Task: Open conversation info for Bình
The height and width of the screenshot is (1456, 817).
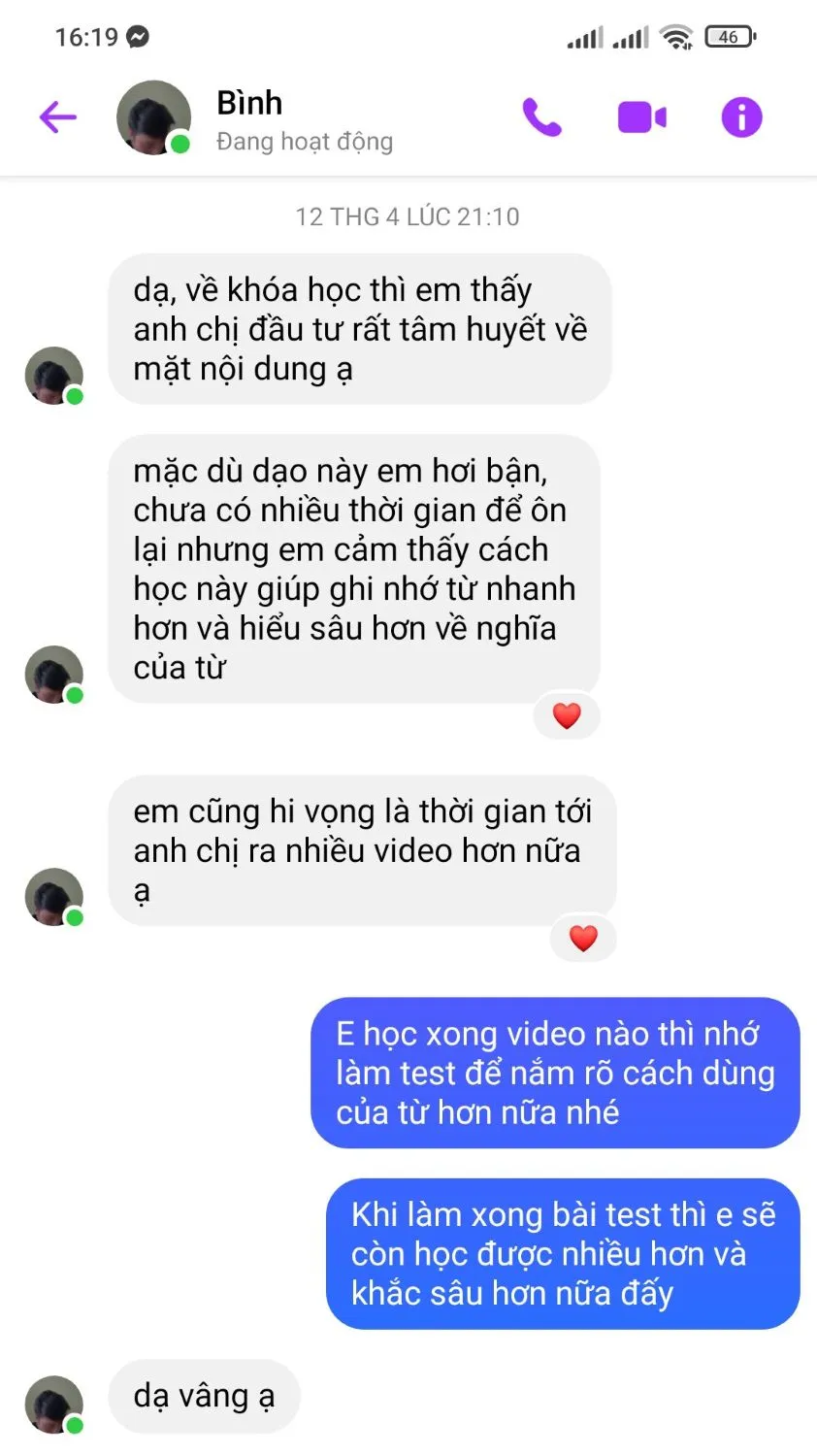Action: point(741,117)
